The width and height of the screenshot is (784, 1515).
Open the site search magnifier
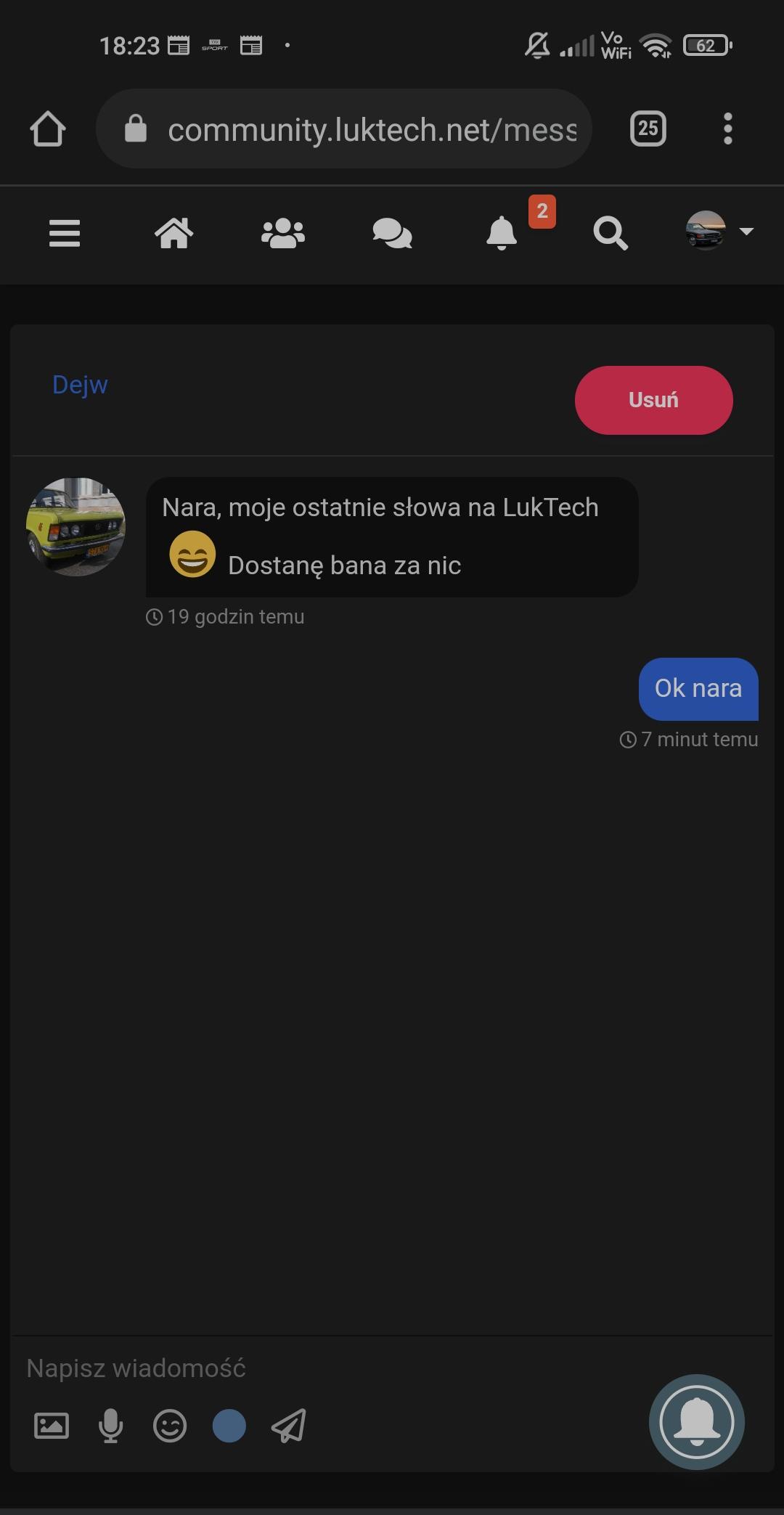[610, 233]
